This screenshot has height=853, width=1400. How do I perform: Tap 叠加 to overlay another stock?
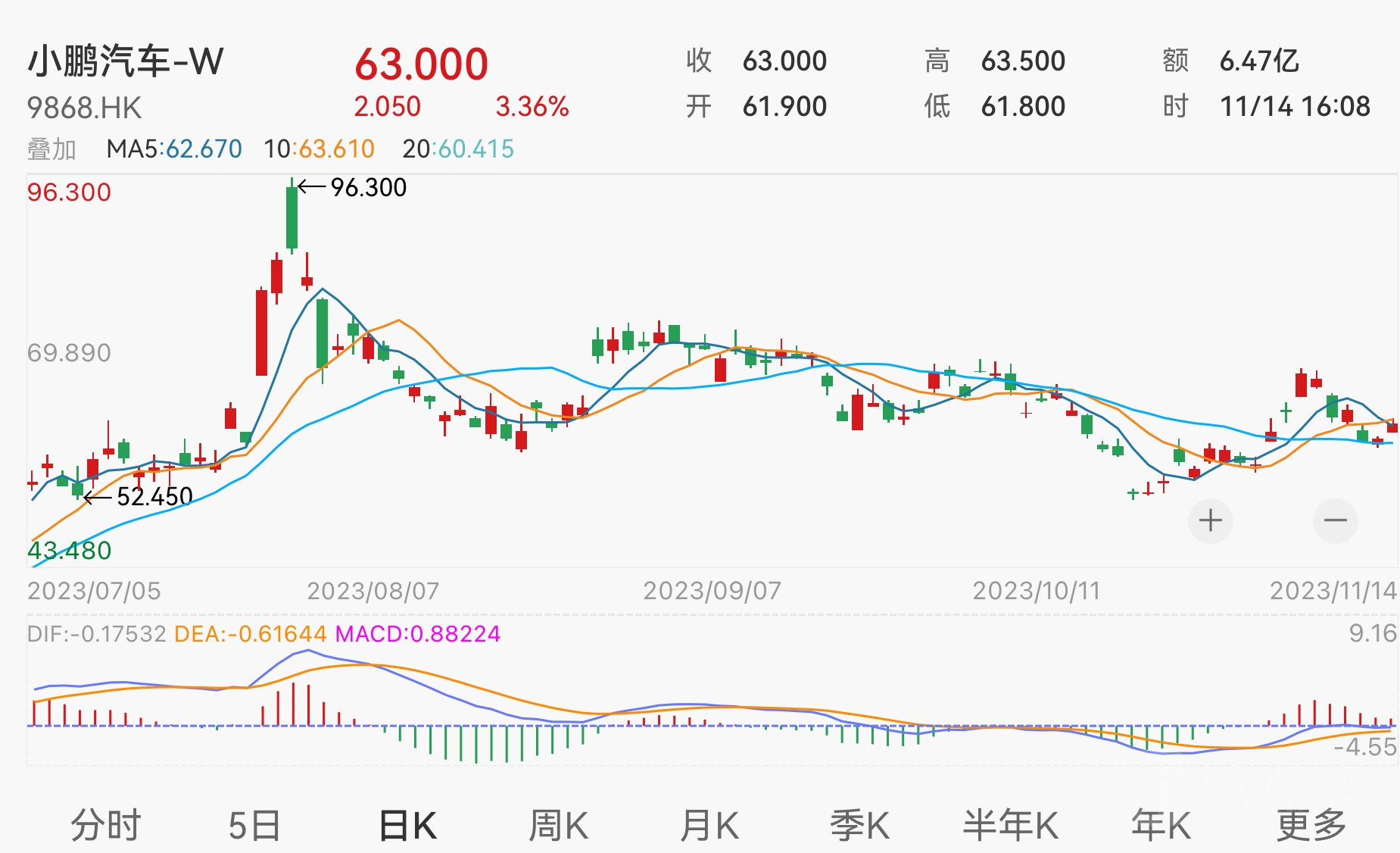(51, 149)
